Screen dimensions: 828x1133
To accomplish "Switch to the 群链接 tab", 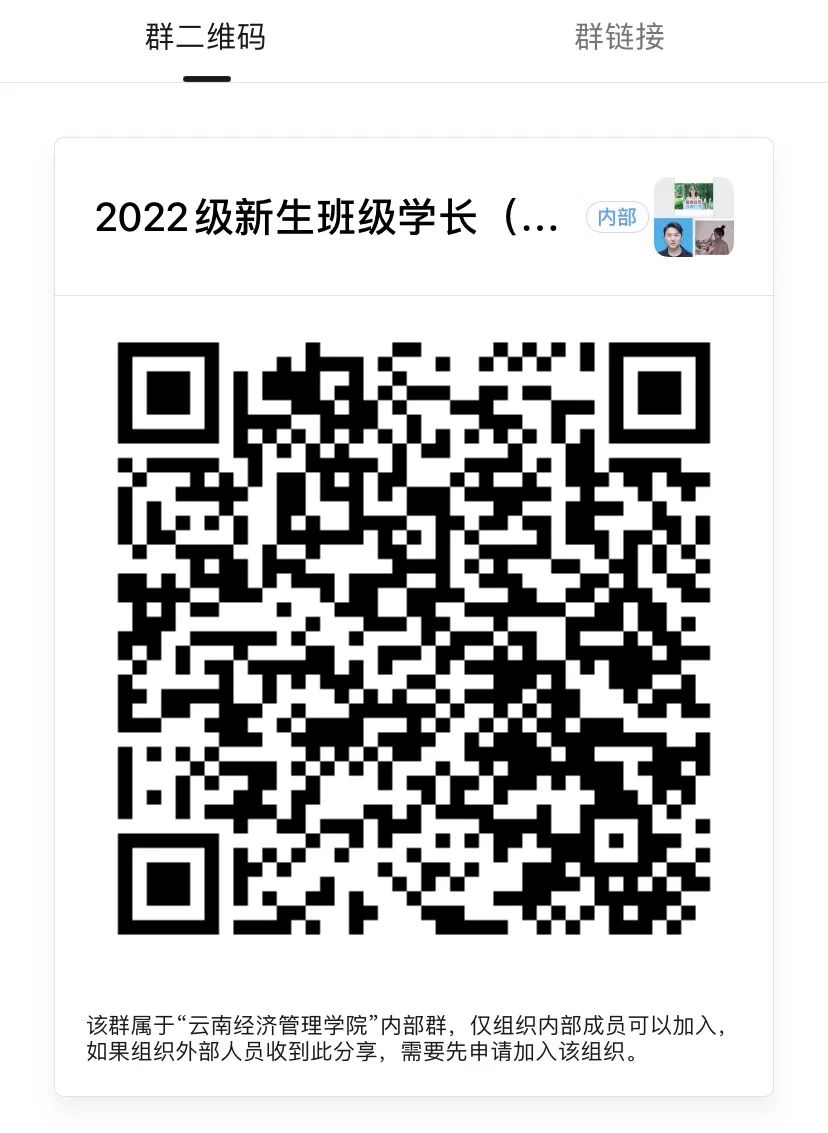I will click(x=619, y=38).
